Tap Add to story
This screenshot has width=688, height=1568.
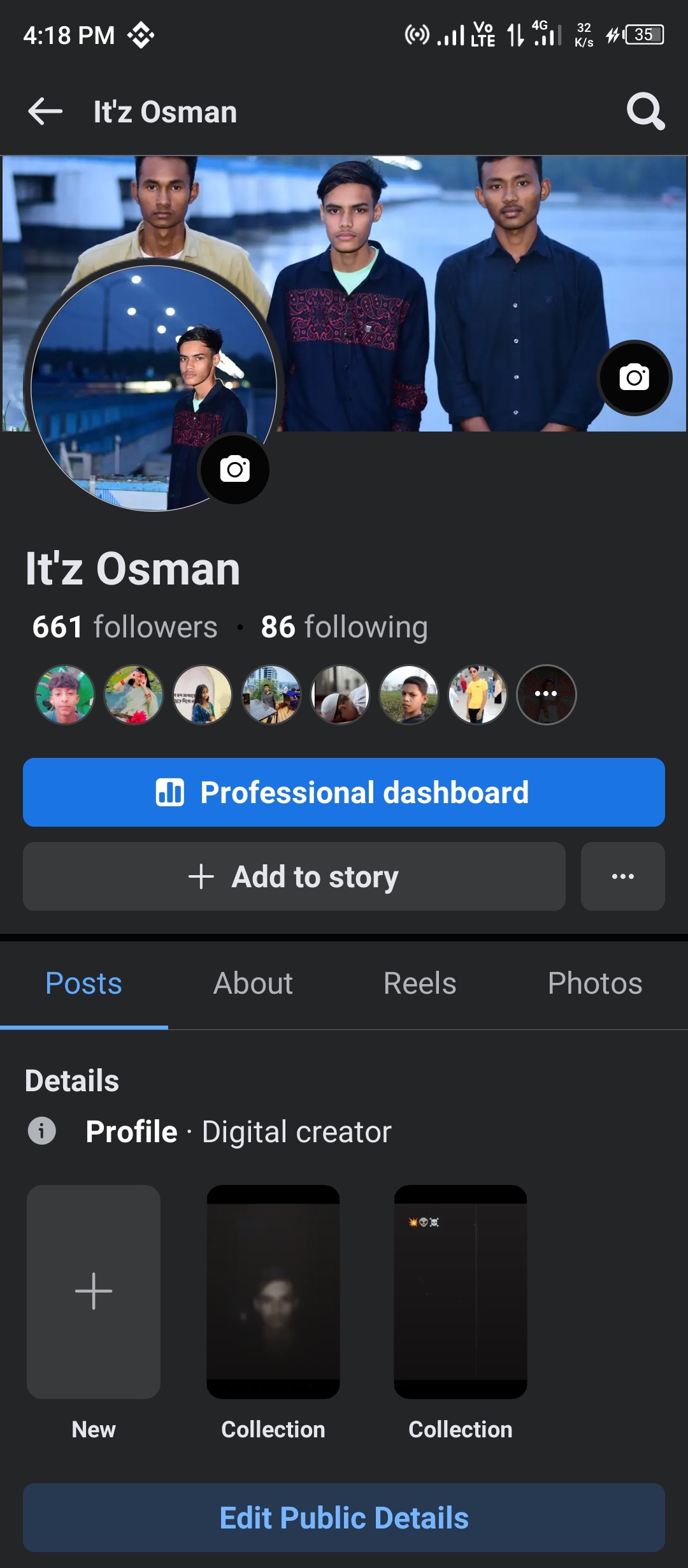point(294,876)
